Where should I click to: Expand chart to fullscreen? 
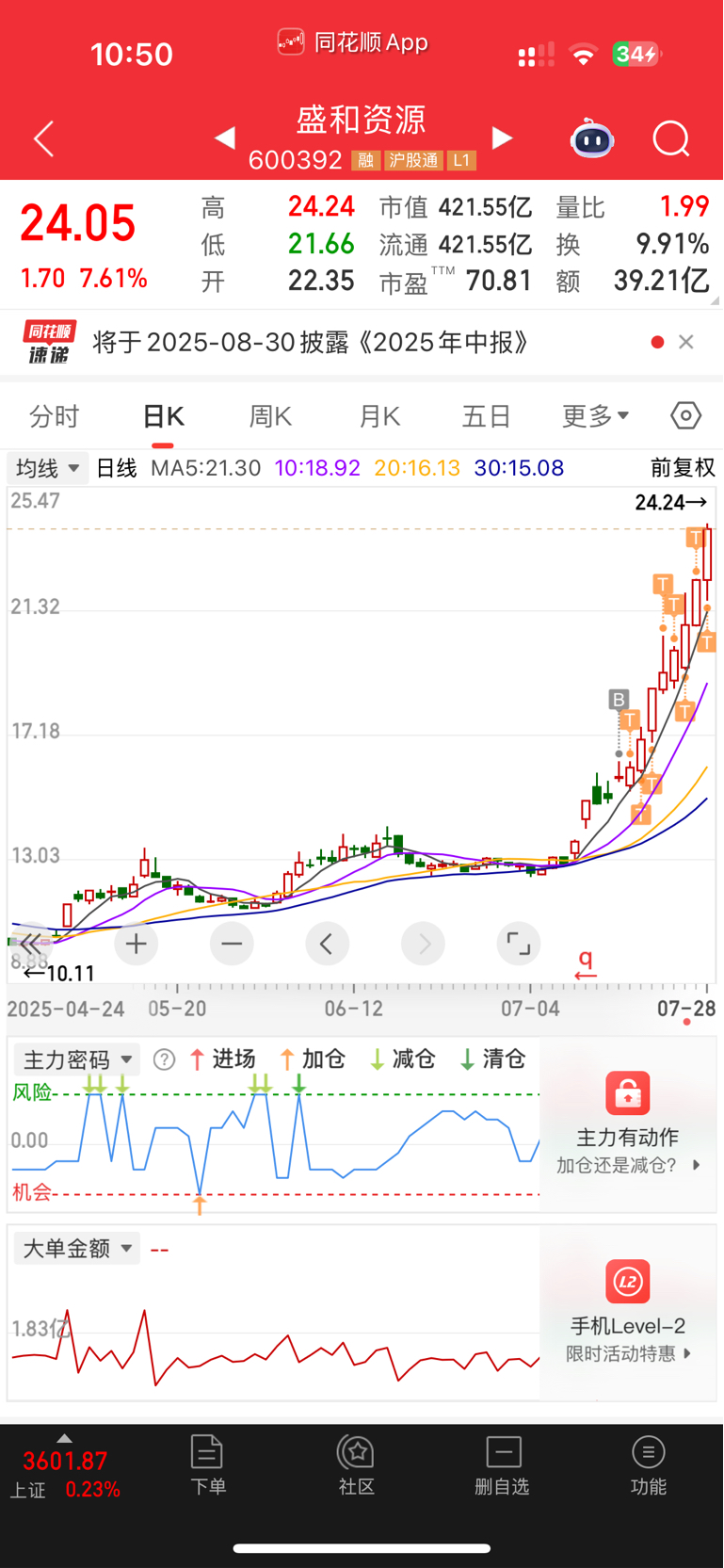(x=518, y=944)
